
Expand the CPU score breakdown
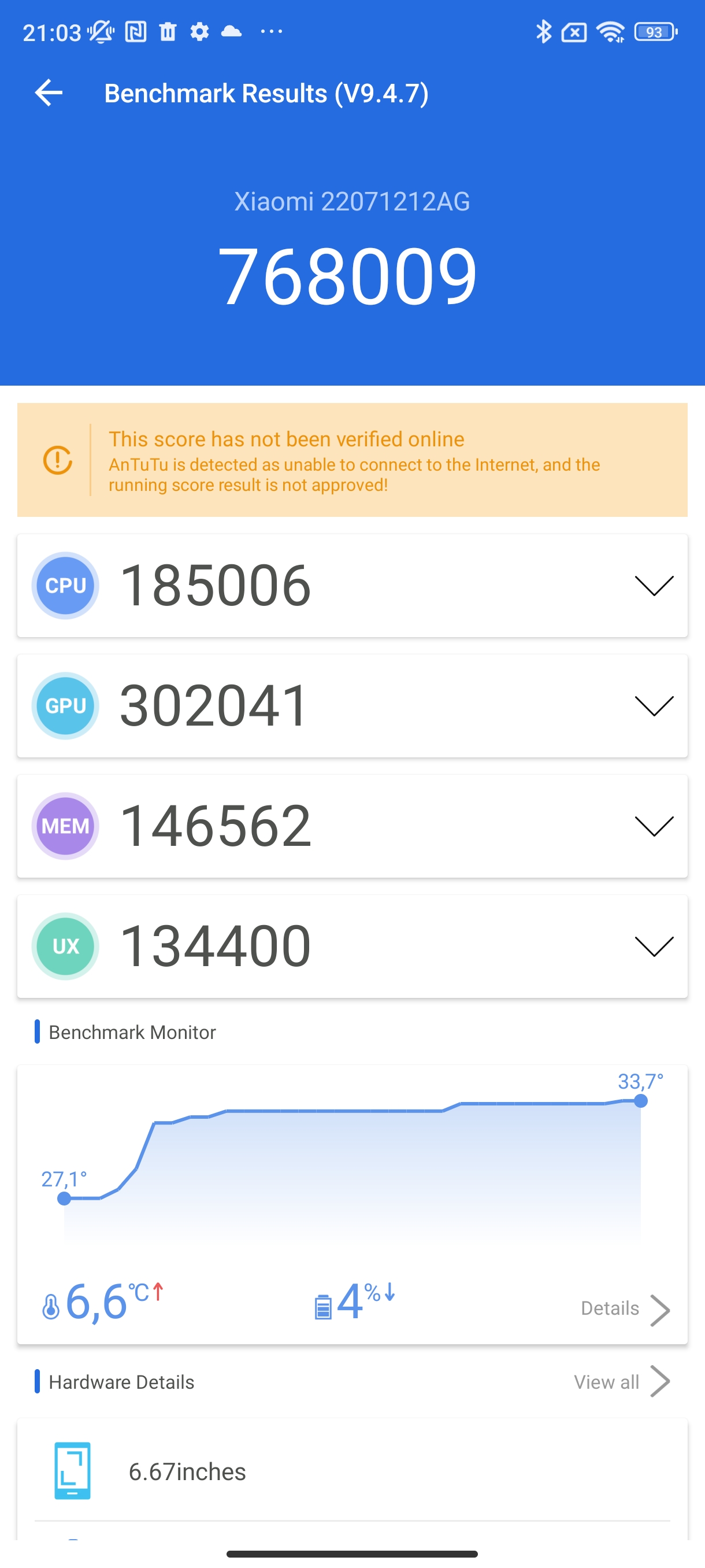pyautogui.click(x=654, y=586)
